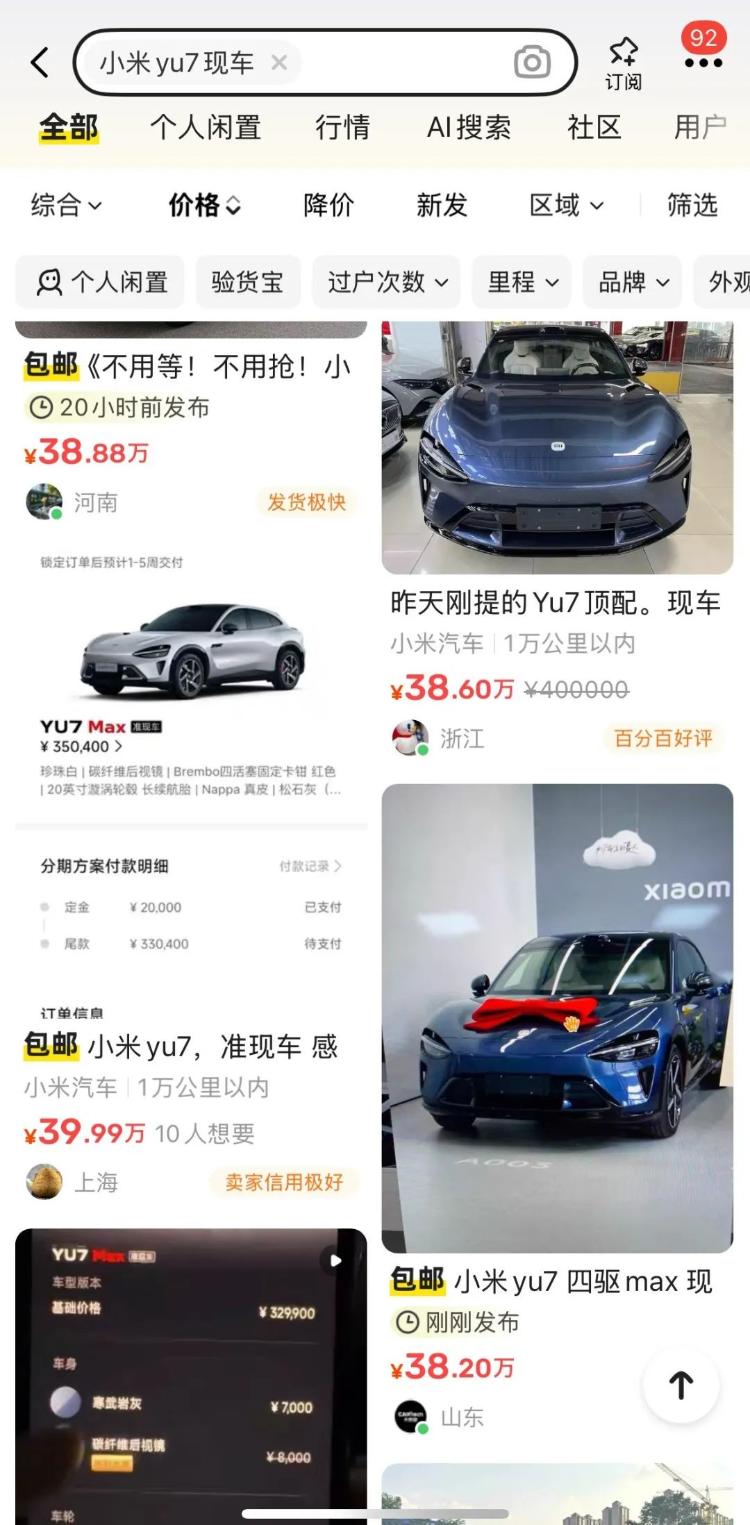Expand the 综合 sort dropdown
Viewport: 750px width, 1525px height.
pos(66,205)
